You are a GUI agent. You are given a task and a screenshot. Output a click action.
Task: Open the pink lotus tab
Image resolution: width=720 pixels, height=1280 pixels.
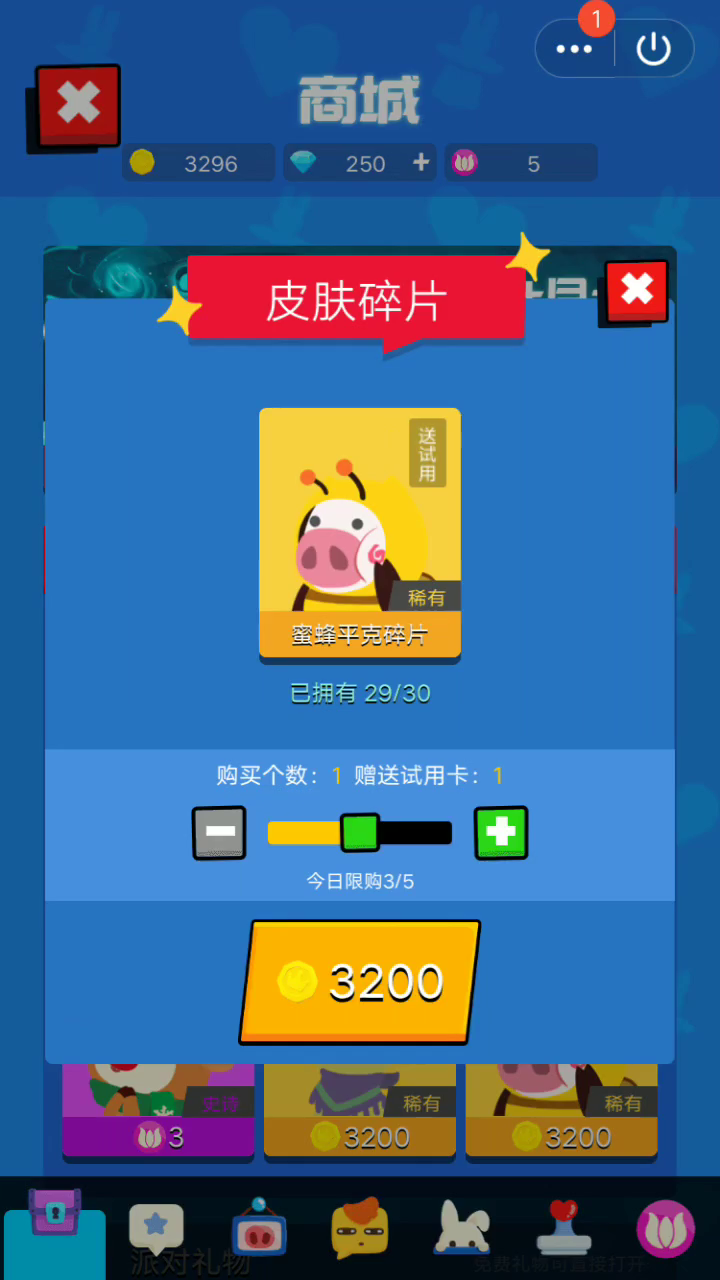[x=665, y=1230]
